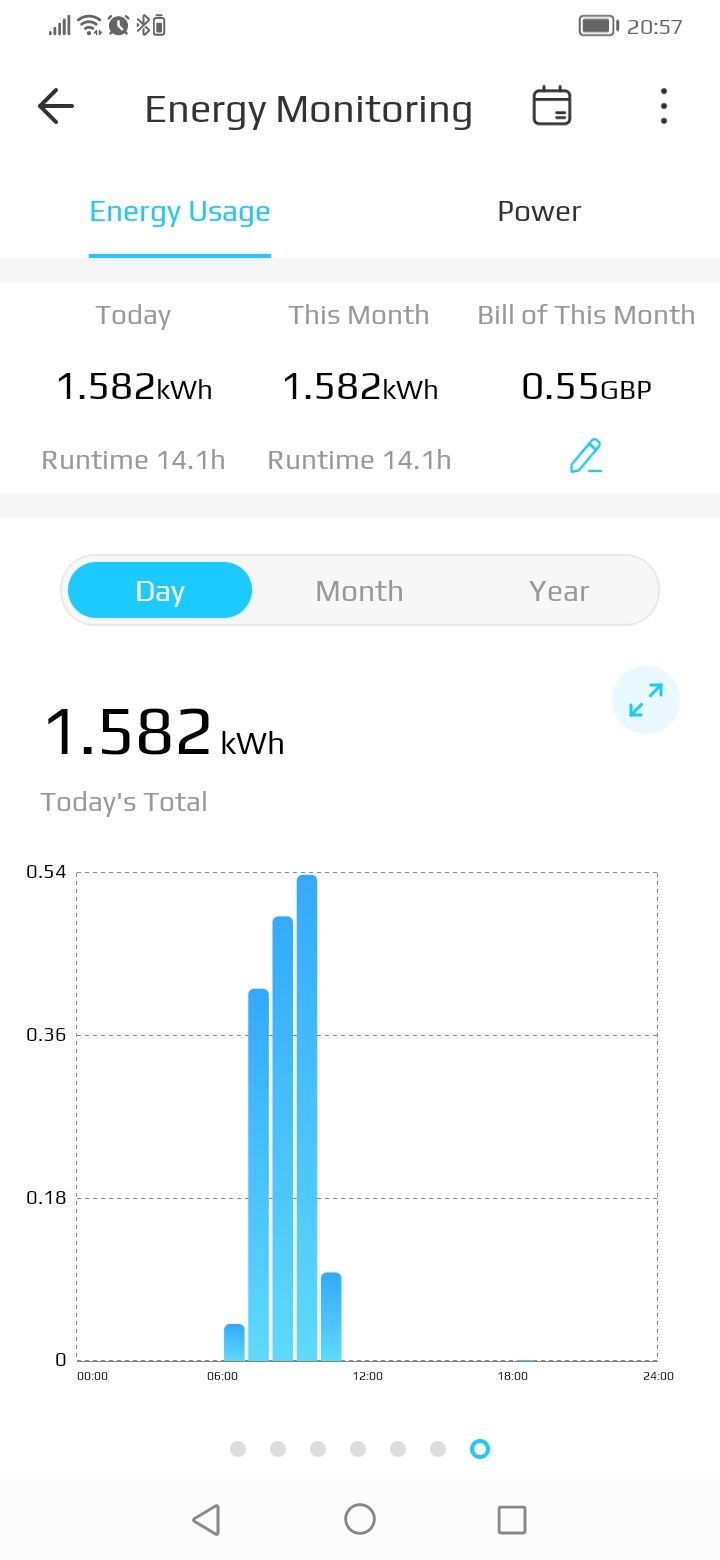Image resolution: width=720 pixels, height=1560 pixels.
Task: Go back using the top arrow
Action: [56, 106]
